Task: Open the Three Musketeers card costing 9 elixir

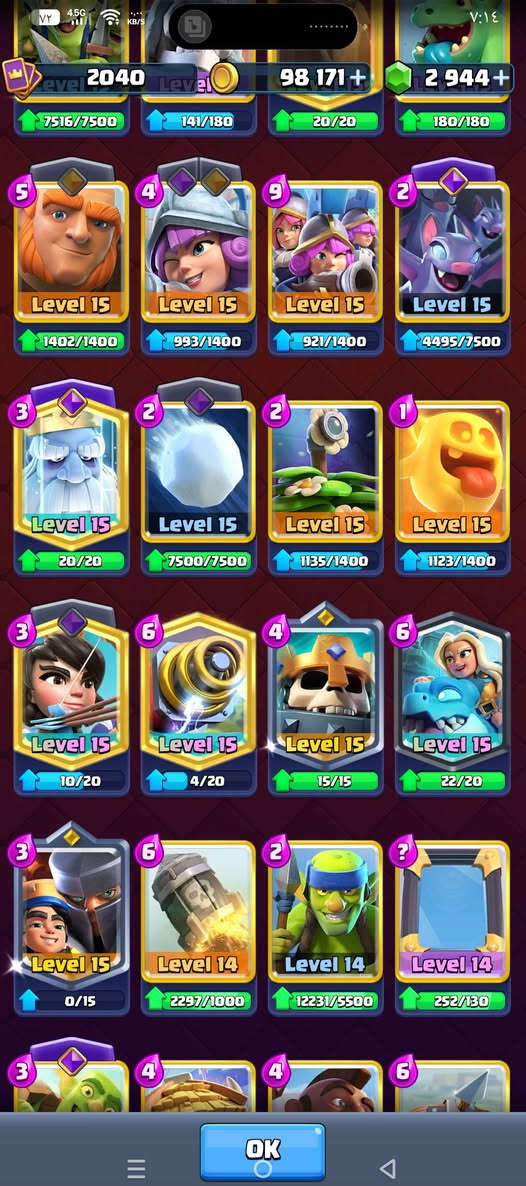Action: click(325, 257)
